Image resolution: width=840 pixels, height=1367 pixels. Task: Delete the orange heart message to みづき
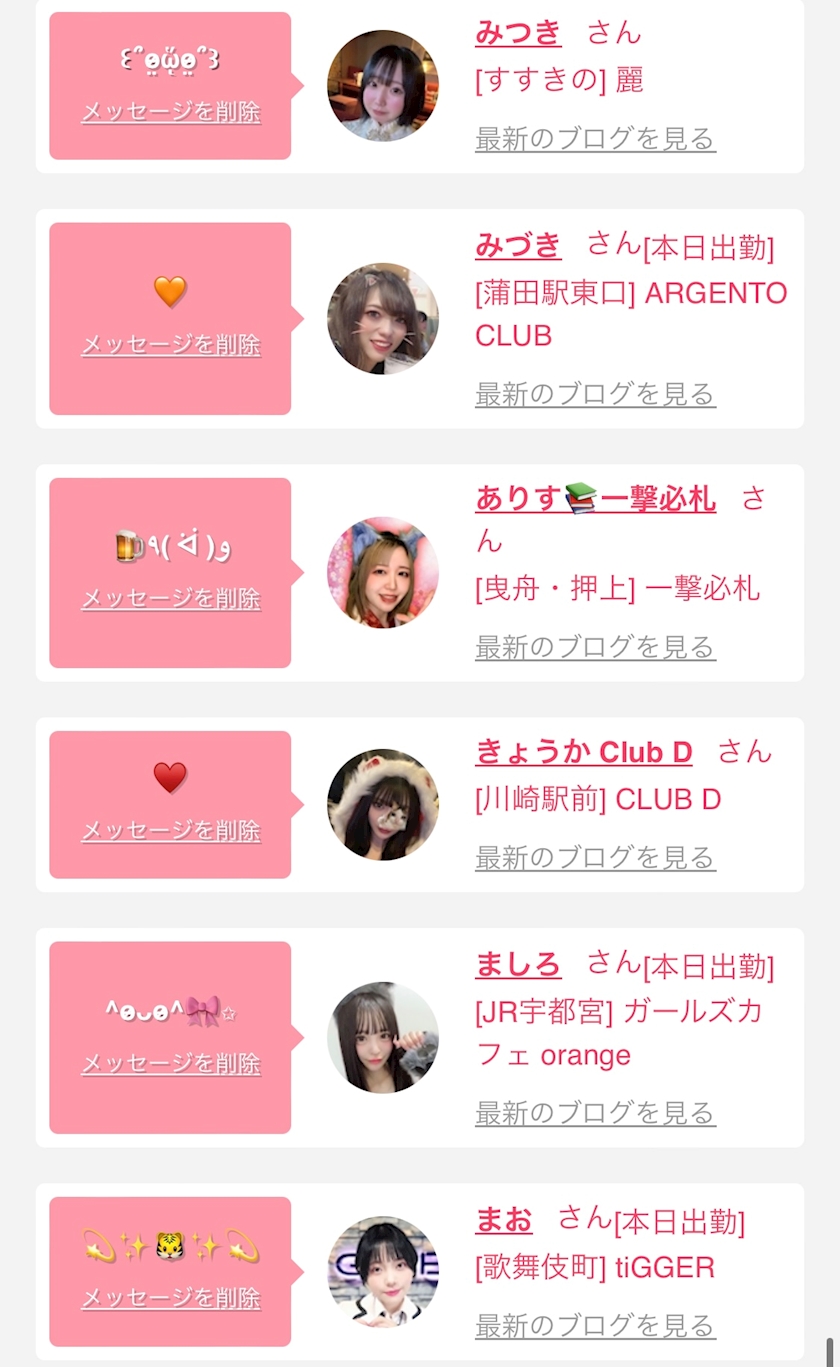(x=171, y=345)
